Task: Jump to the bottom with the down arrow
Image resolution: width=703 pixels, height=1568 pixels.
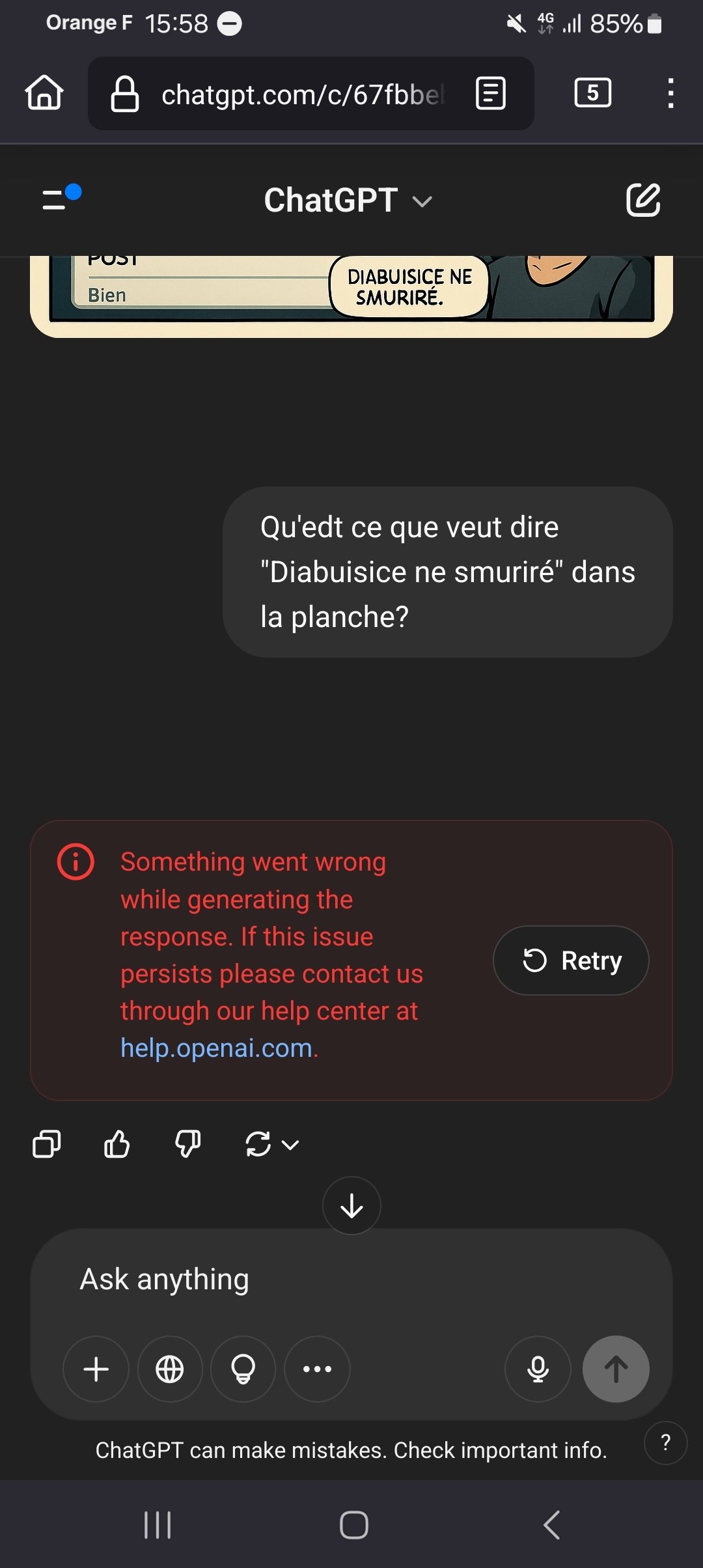Action: 351,1205
